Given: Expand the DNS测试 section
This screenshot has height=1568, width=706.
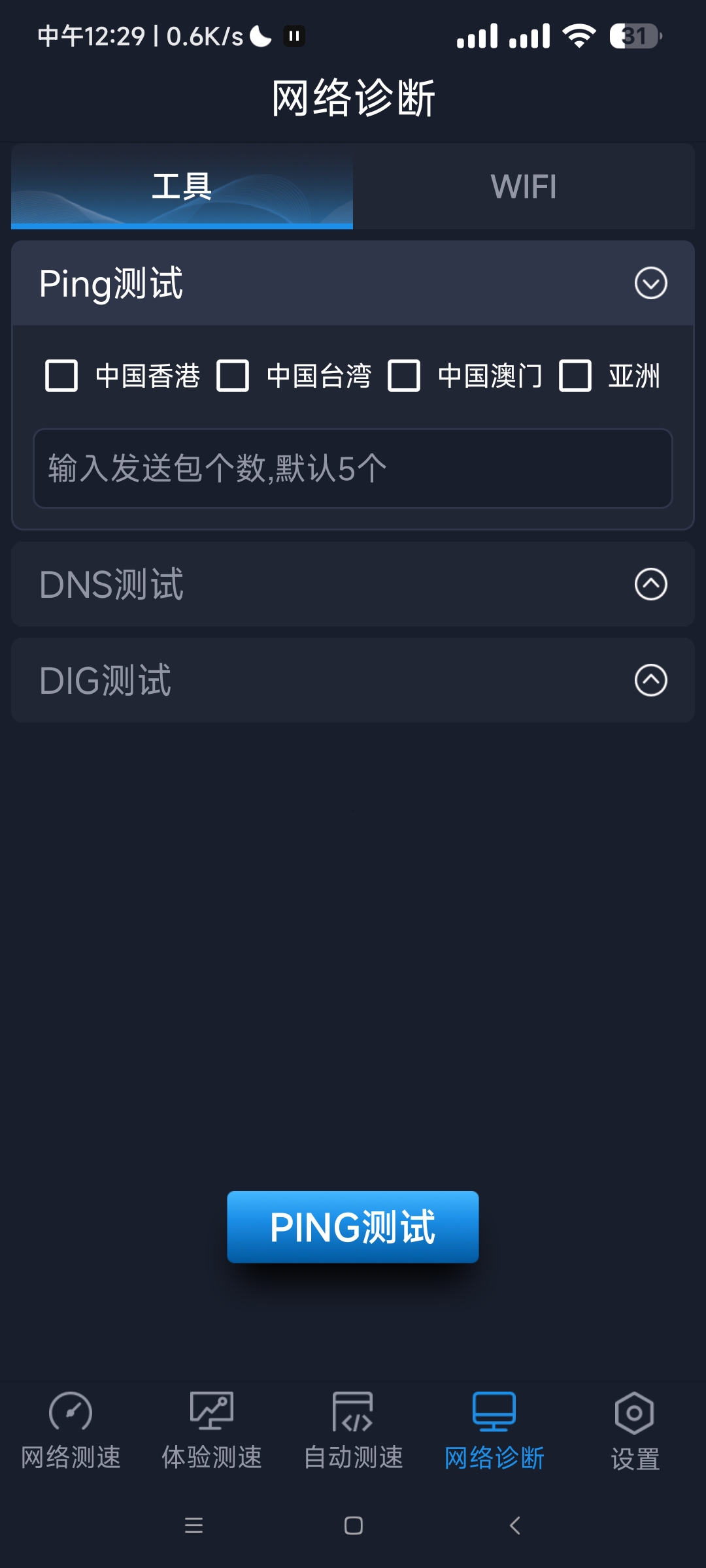Looking at the screenshot, I should click(650, 584).
